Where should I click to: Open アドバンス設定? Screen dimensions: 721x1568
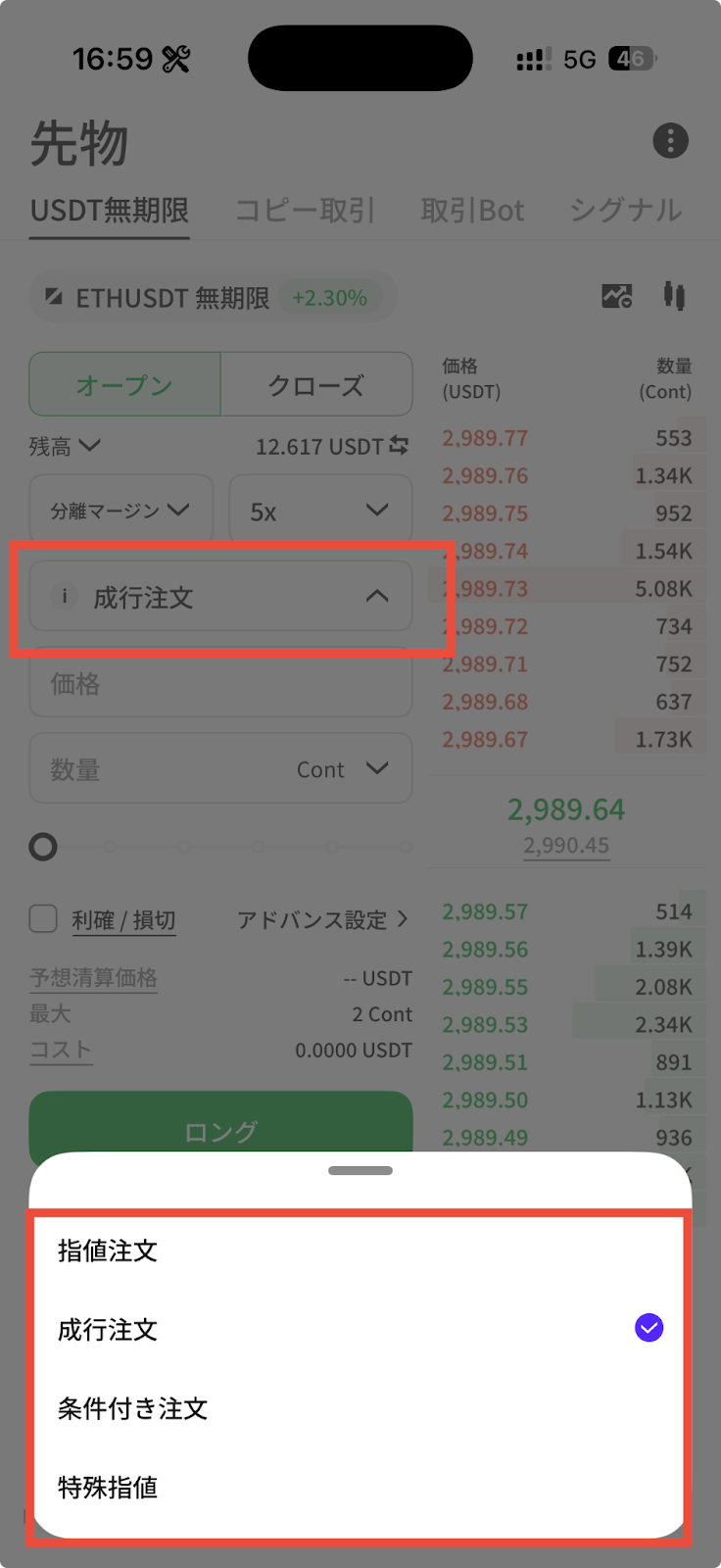coord(322,920)
